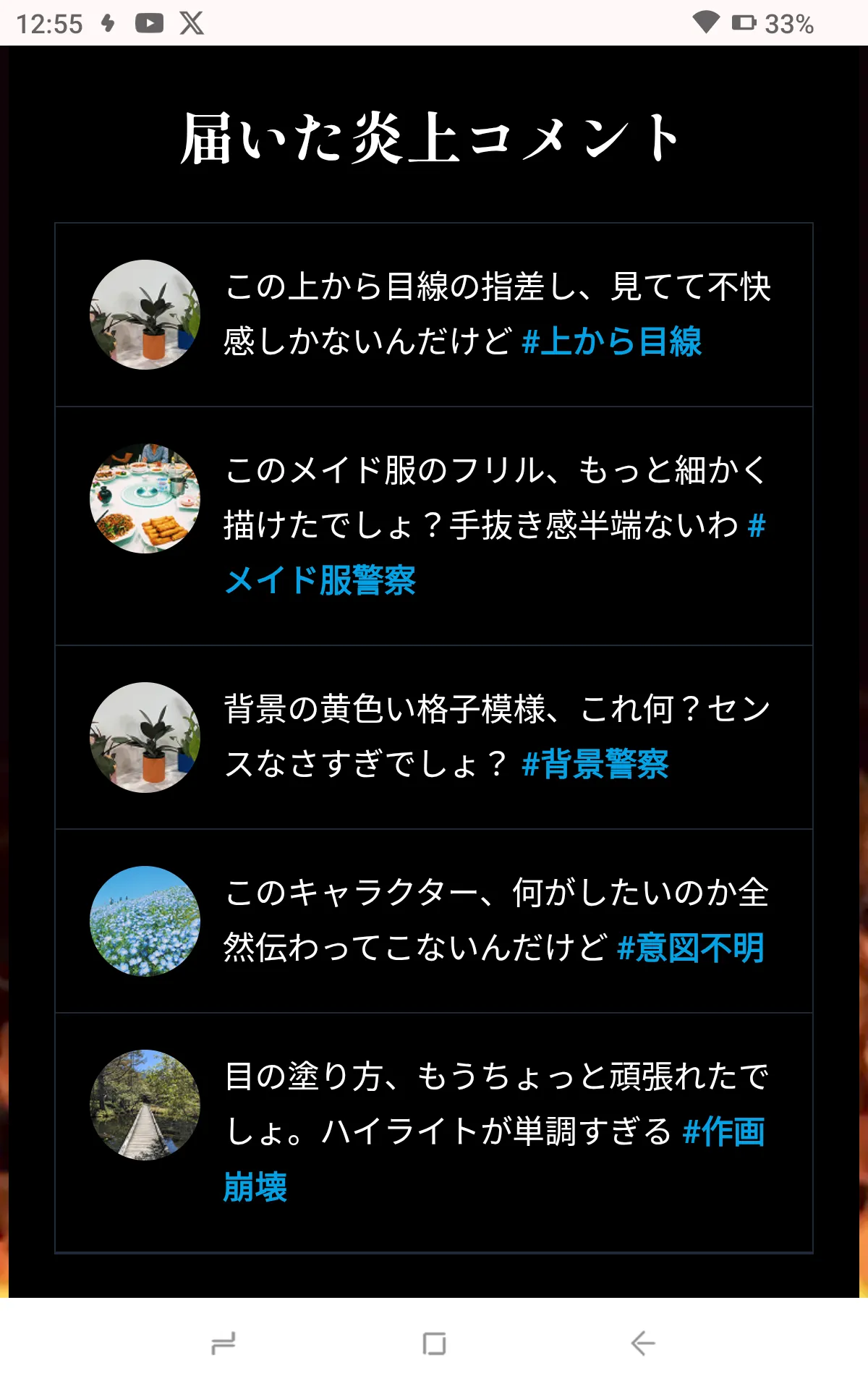Go to the system home screen
Image resolution: width=868 pixels, height=1389 pixels.
point(434,1343)
